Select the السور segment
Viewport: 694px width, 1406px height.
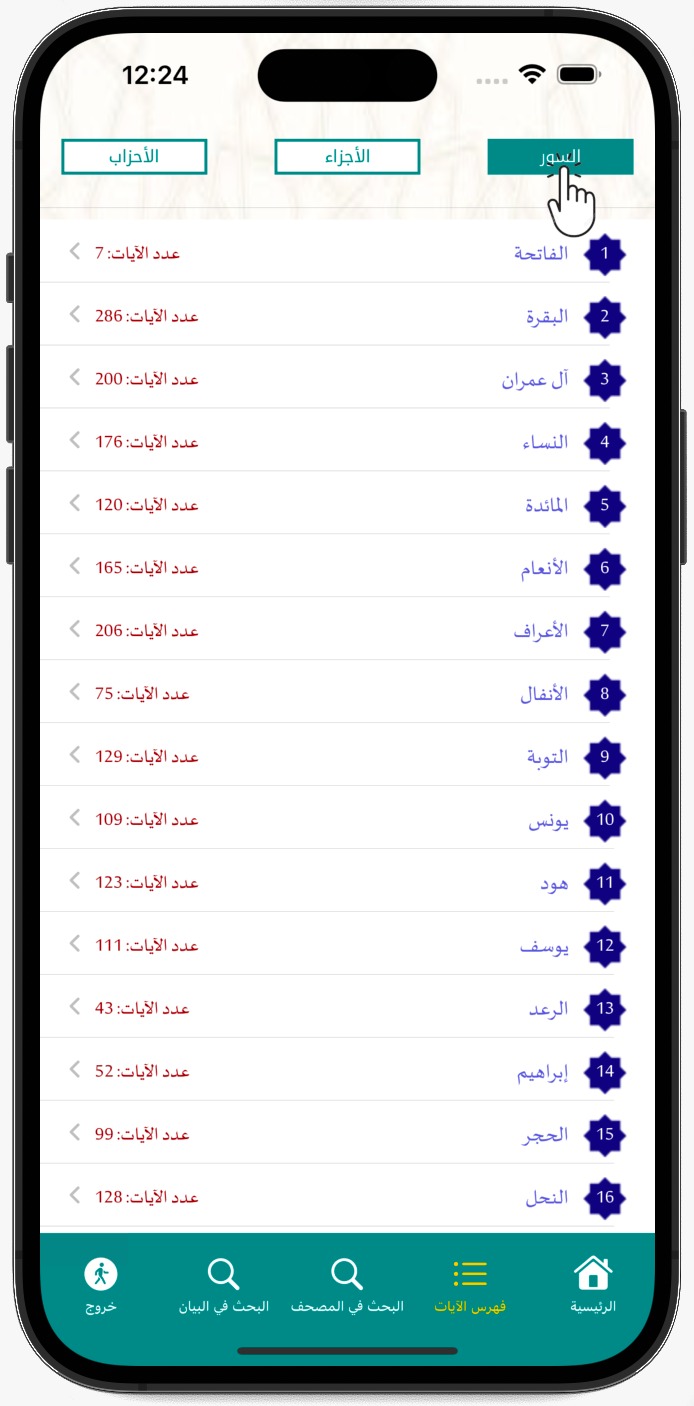coord(560,157)
